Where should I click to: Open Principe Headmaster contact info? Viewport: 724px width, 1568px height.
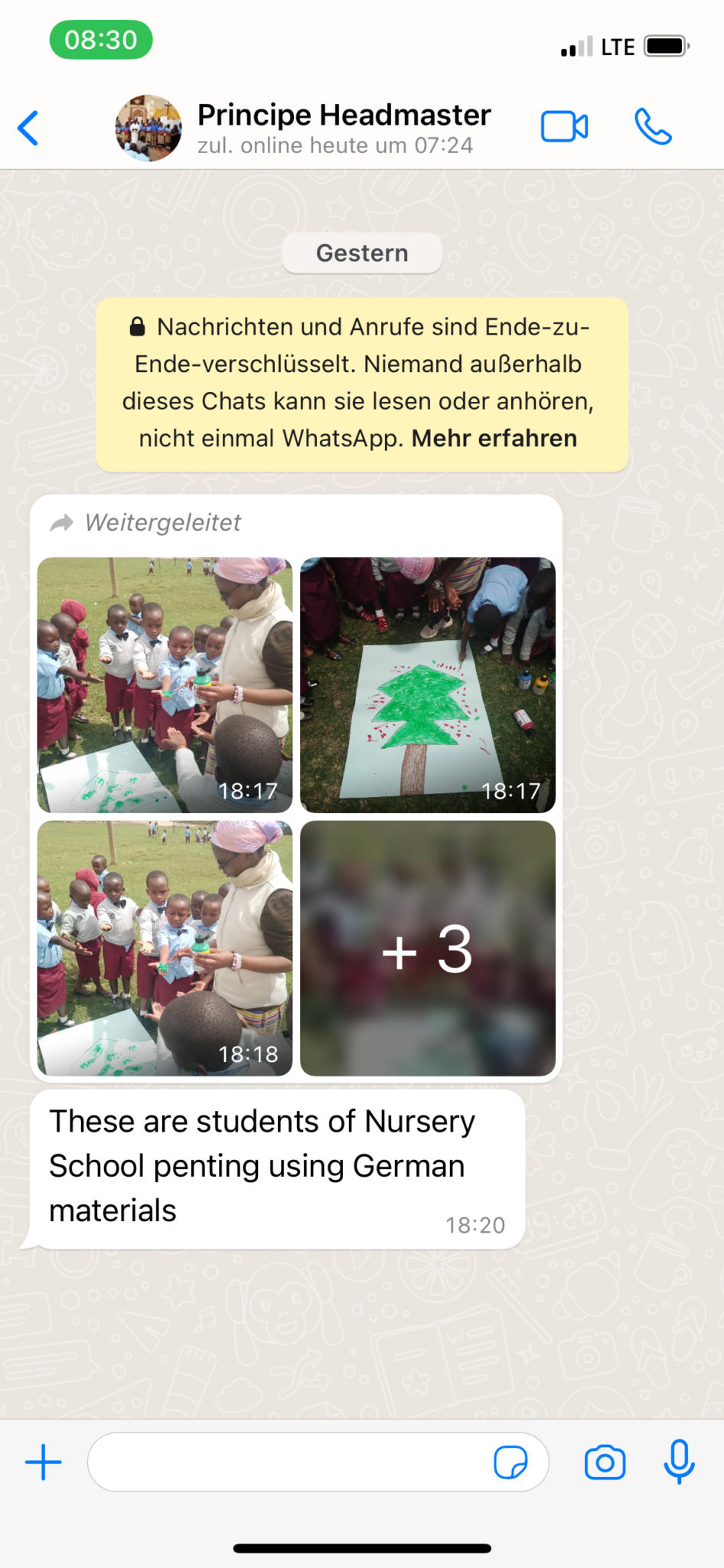tap(343, 128)
